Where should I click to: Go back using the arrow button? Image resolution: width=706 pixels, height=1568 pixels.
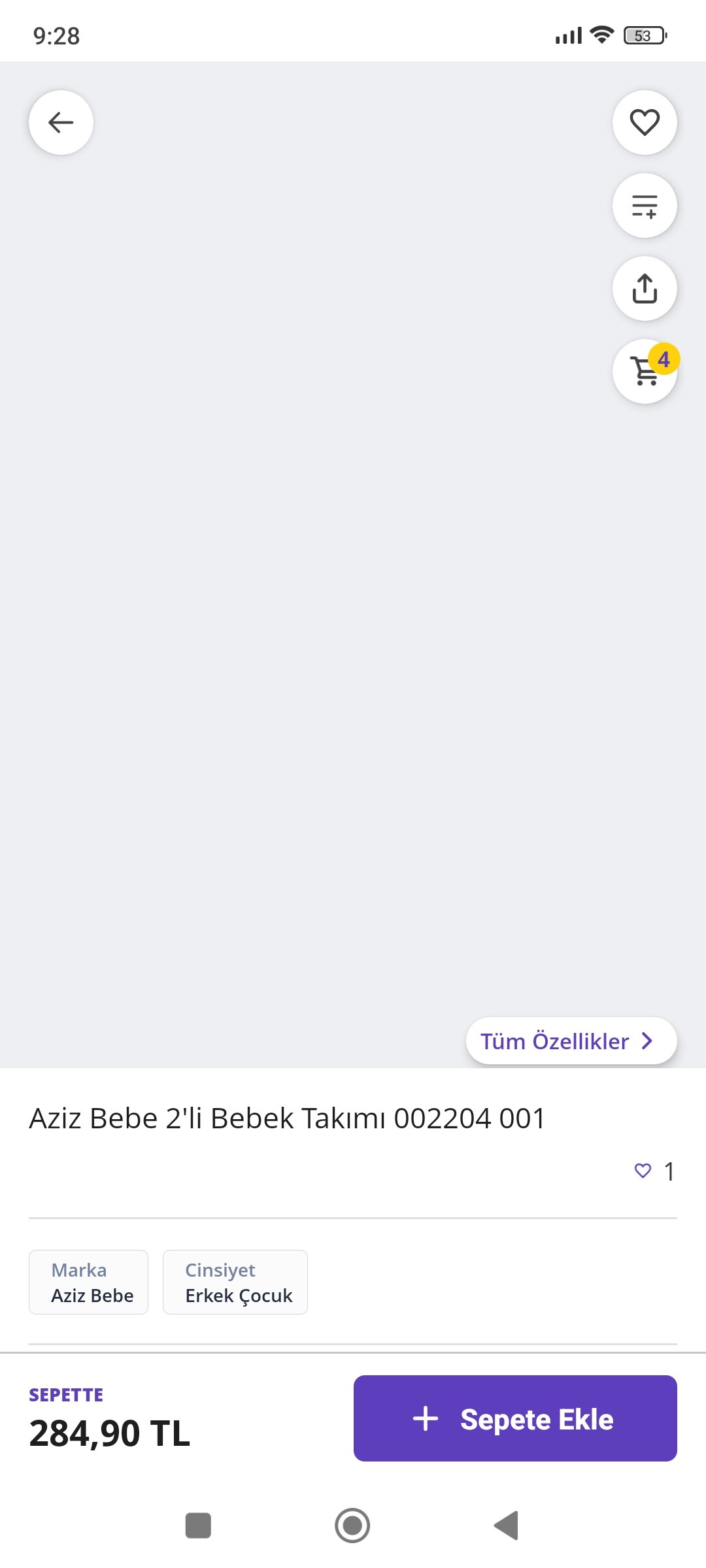[x=61, y=122]
